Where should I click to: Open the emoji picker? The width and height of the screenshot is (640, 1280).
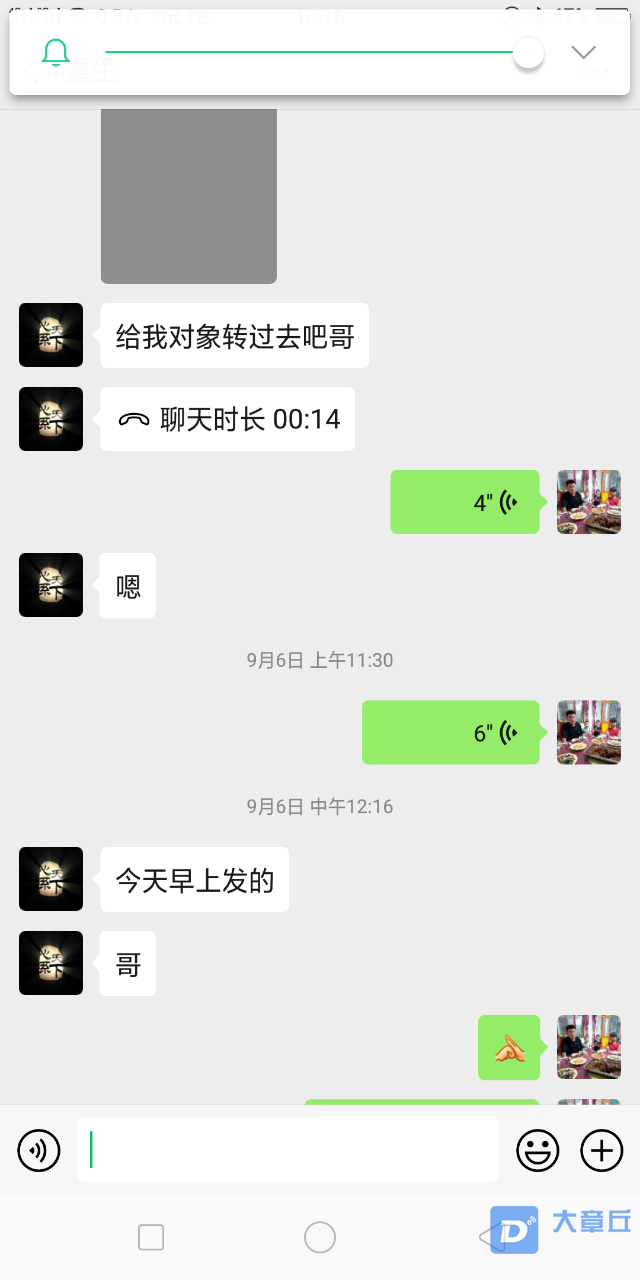538,1151
